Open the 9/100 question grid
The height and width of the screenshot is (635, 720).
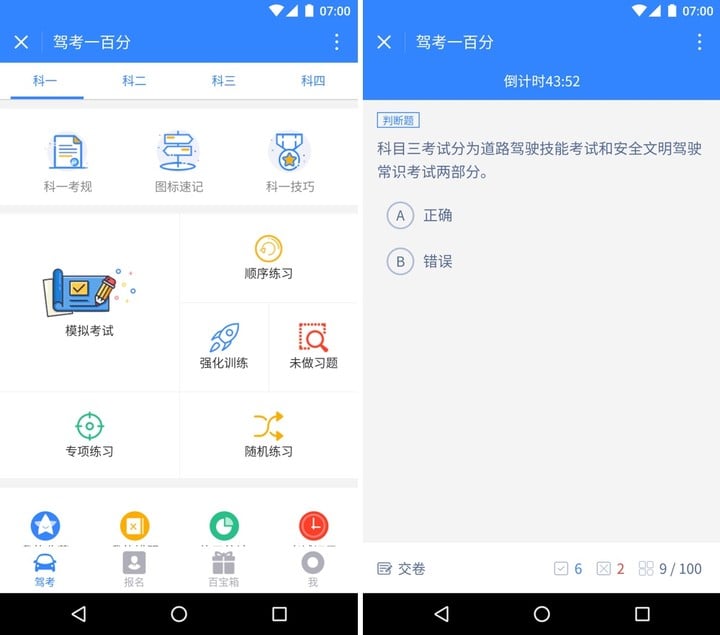click(670, 568)
